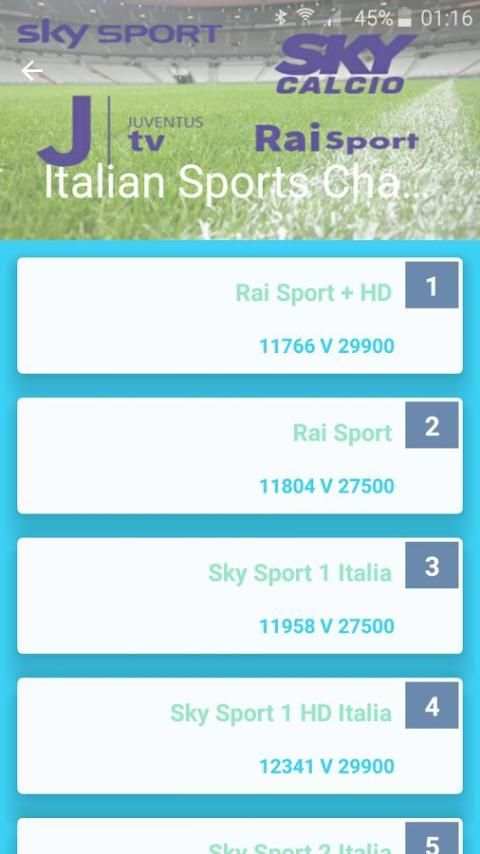The height and width of the screenshot is (854, 480).
Task: Open the Rai Sport + HD channel card
Action: [240, 315]
